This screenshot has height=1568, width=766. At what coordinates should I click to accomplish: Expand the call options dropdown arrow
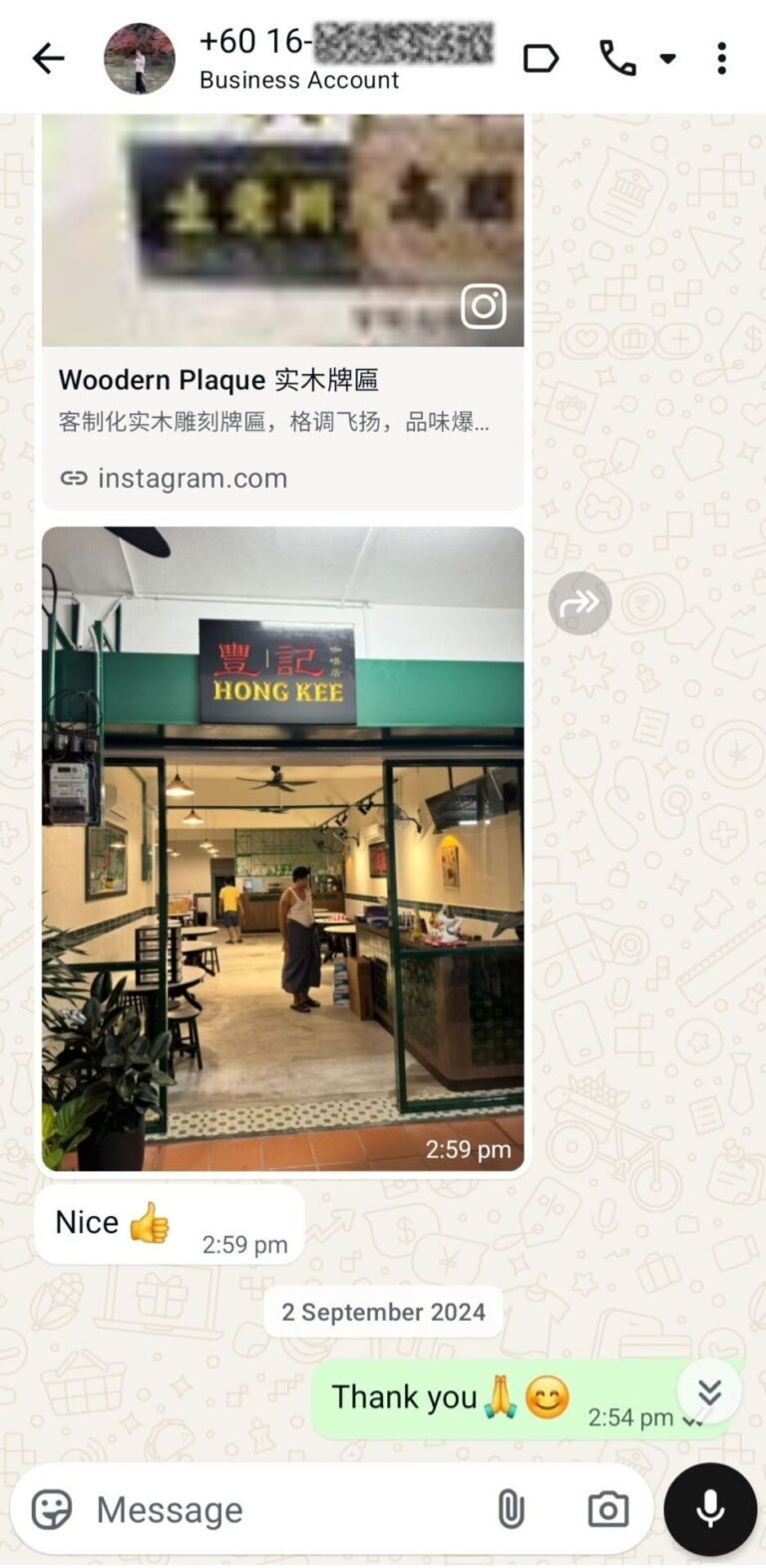click(x=668, y=59)
